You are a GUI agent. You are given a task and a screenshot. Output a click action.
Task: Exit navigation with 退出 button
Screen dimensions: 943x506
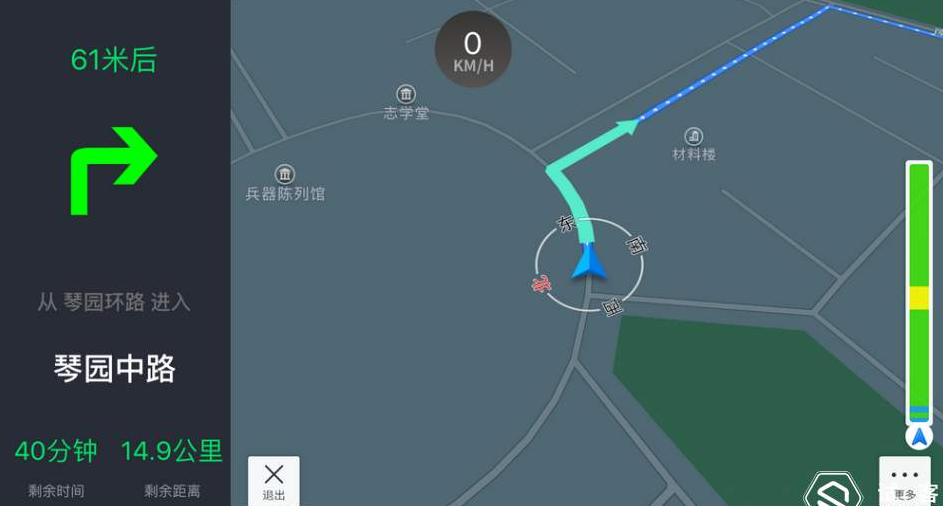273,481
